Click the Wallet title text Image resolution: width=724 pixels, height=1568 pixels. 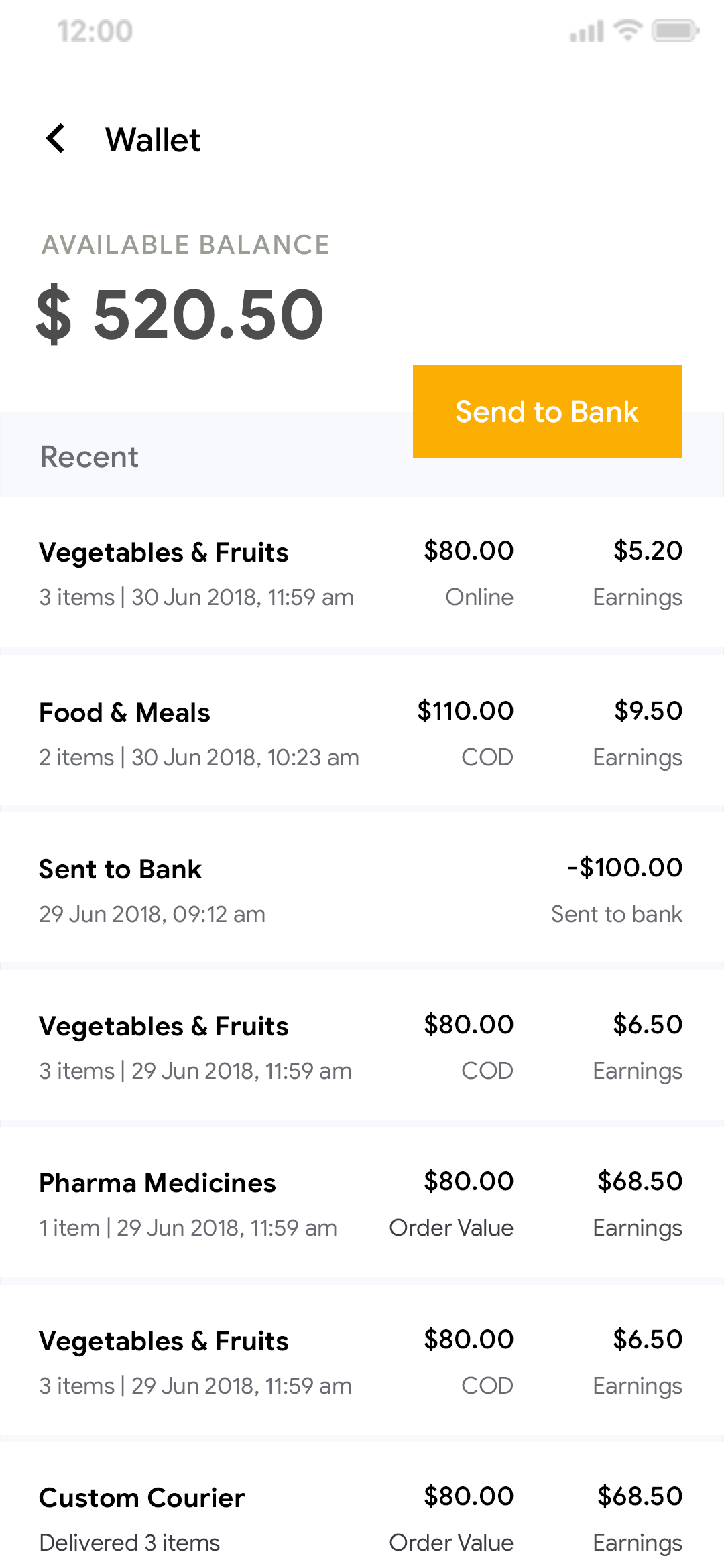click(154, 139)
